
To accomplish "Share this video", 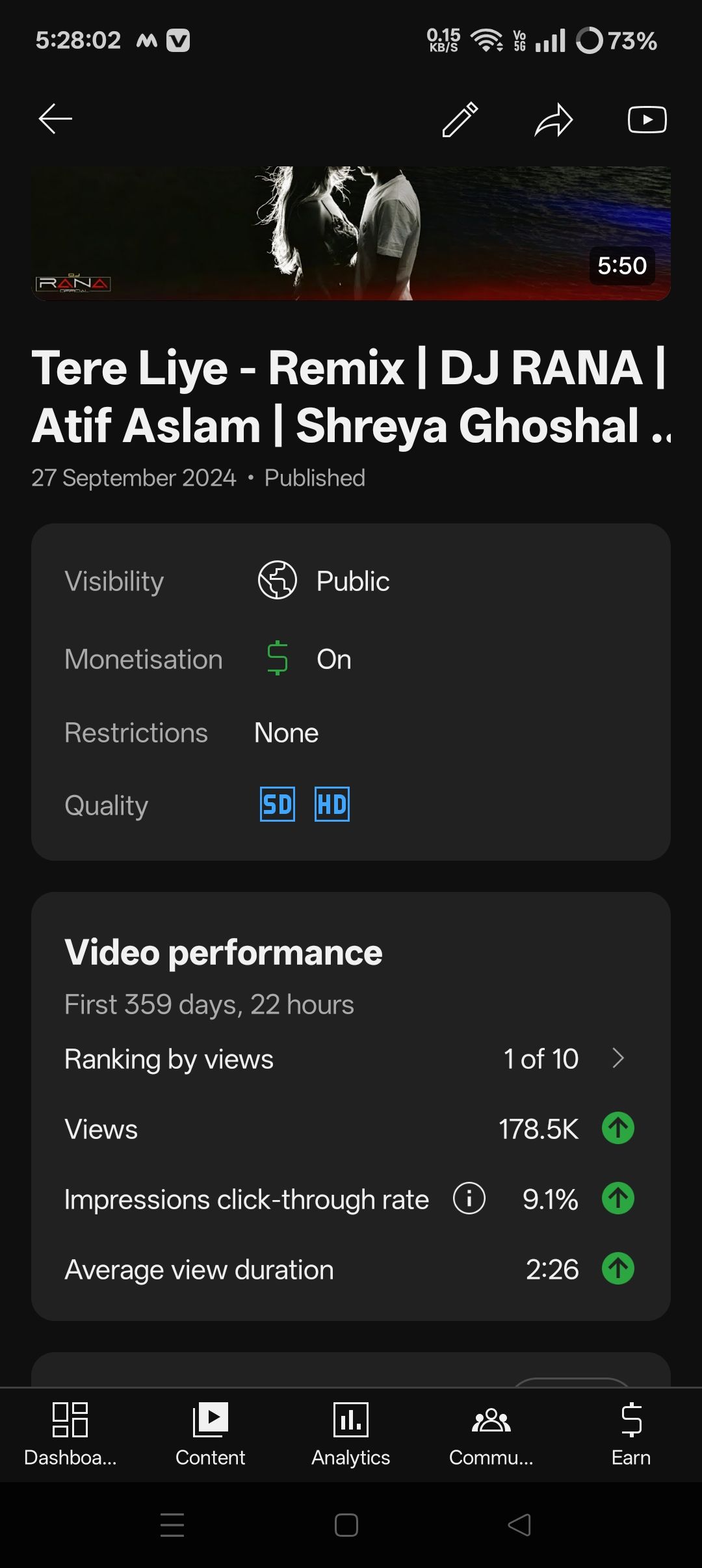I will pos(553,120).
